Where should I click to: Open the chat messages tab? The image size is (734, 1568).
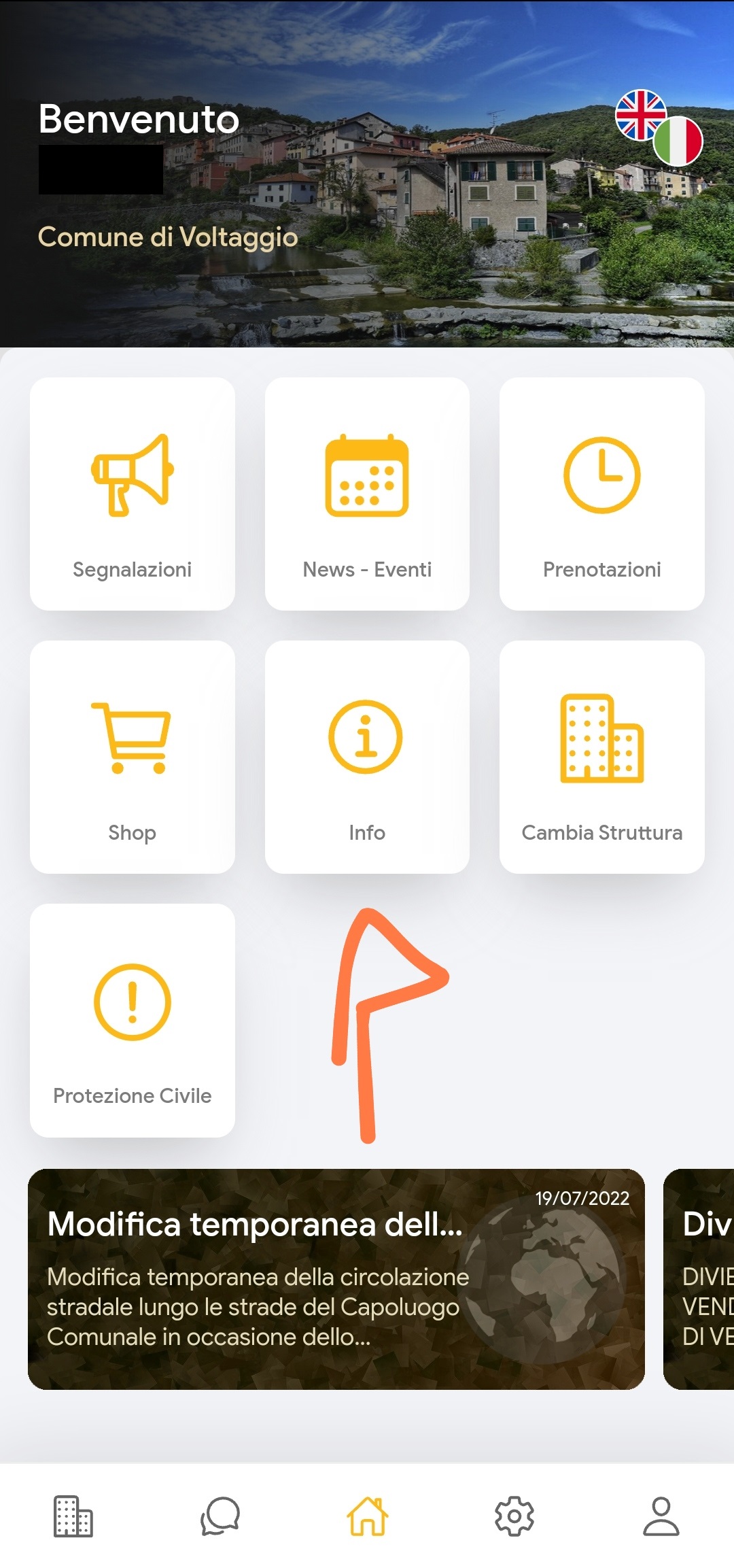tap(220, 1516)
